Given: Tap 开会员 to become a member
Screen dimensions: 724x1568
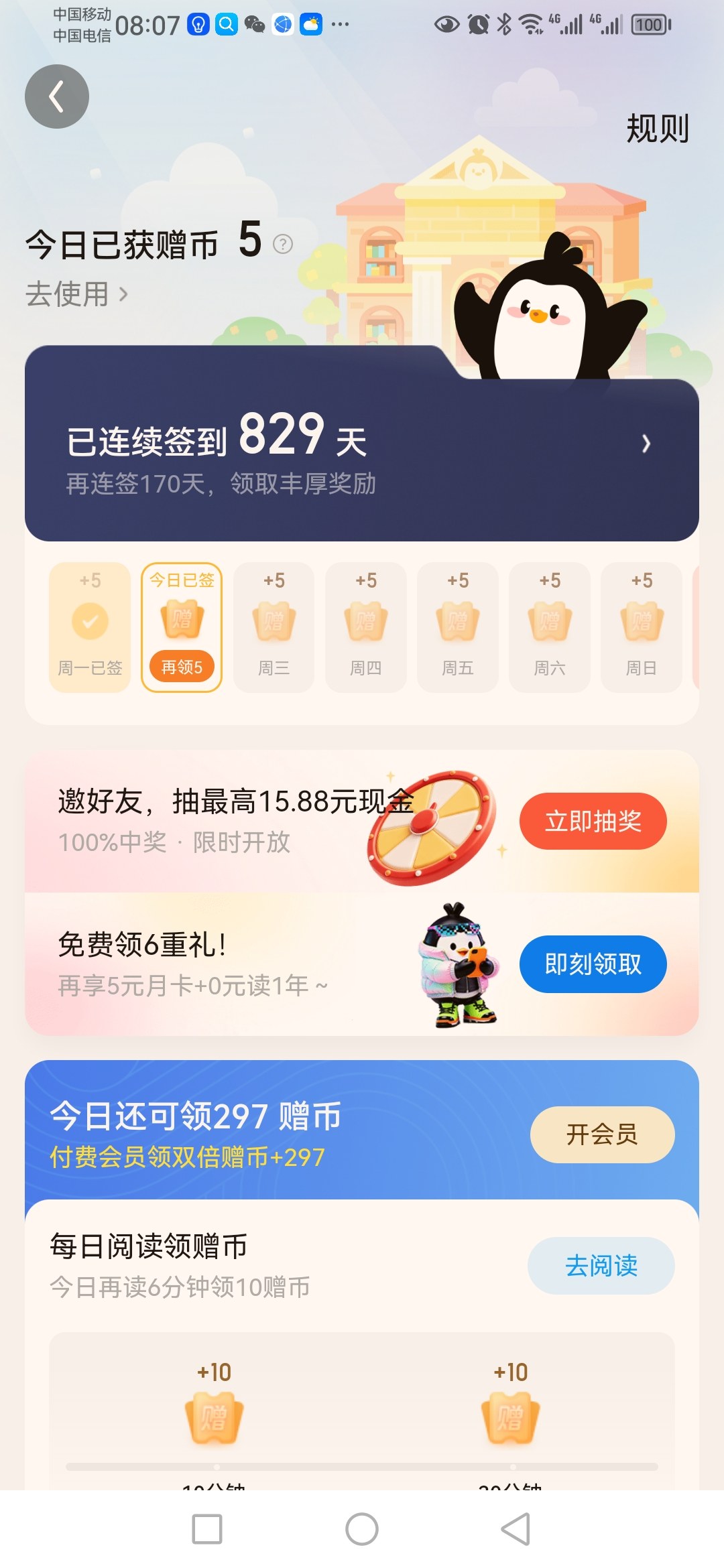Looking at the screenshot, I should pyautogui.click(x=601, y=1134).
